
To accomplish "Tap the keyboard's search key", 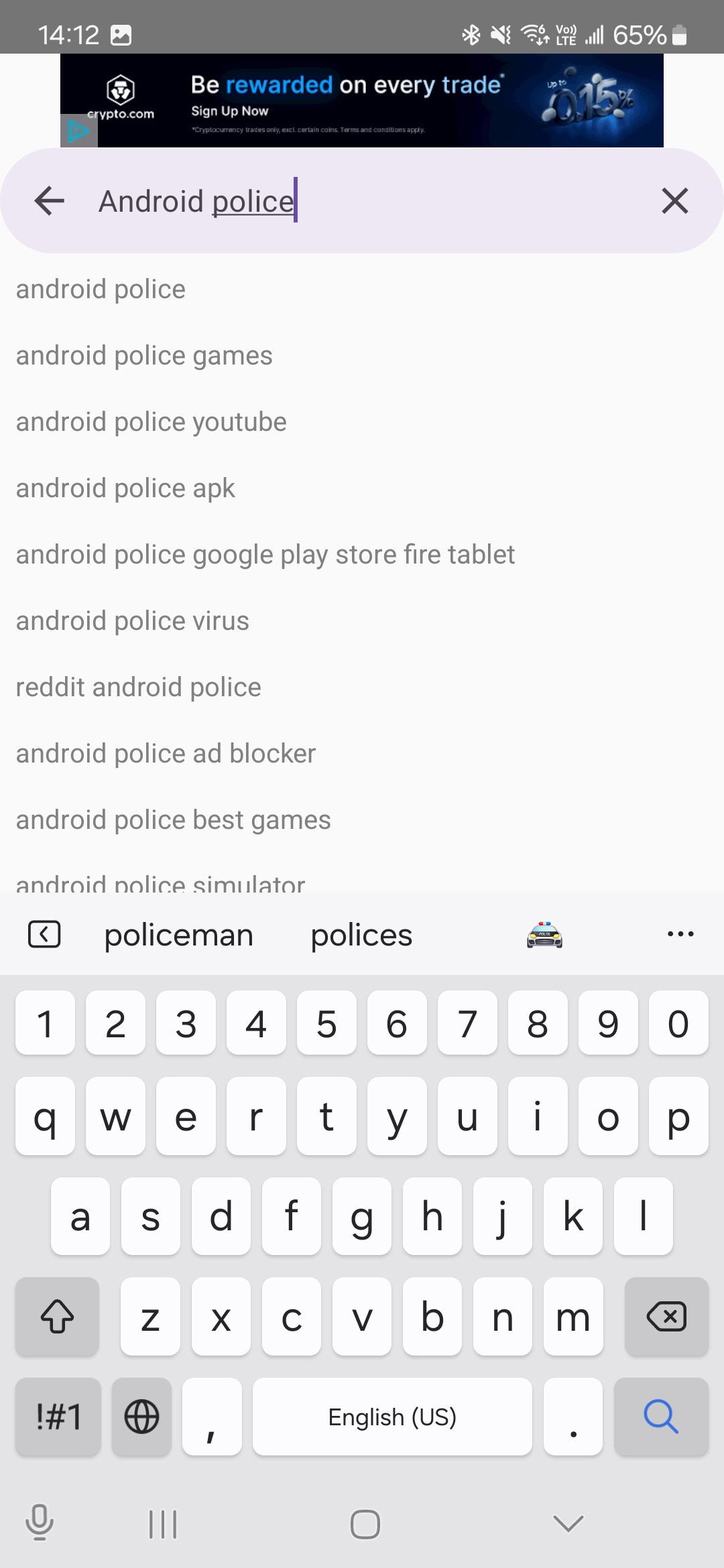I will pyautogui.click(x=660, y=1417).
